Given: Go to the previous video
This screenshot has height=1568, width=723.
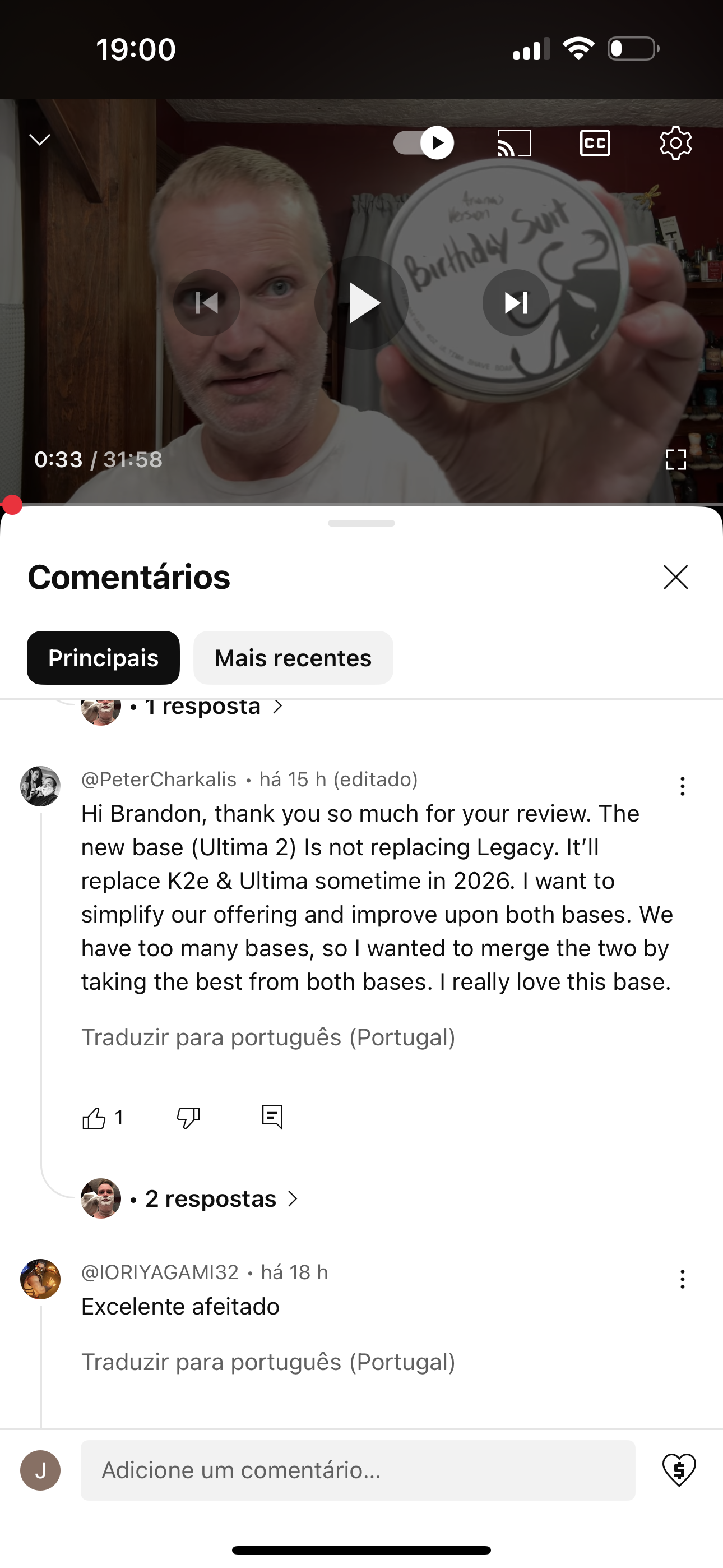Looking at the screenshot, I should (x=207, y=302).
